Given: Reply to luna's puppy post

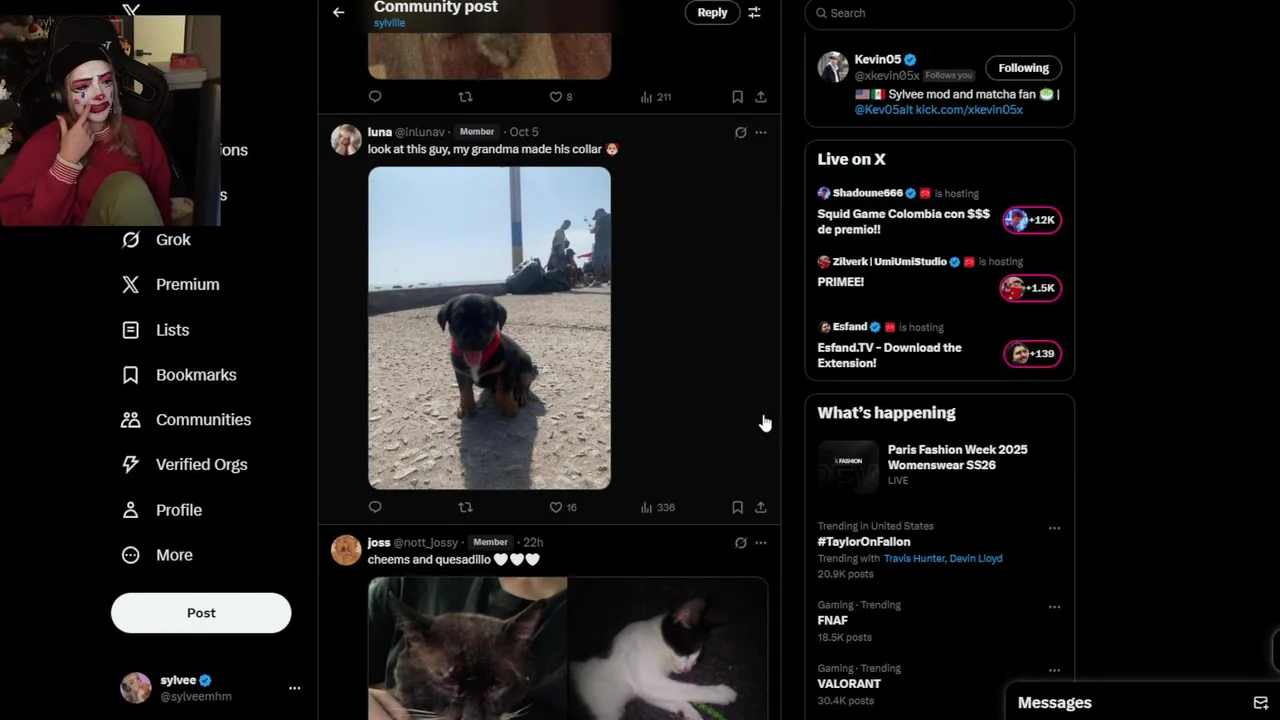Looking at the screenshot, I should coord(375,507).
